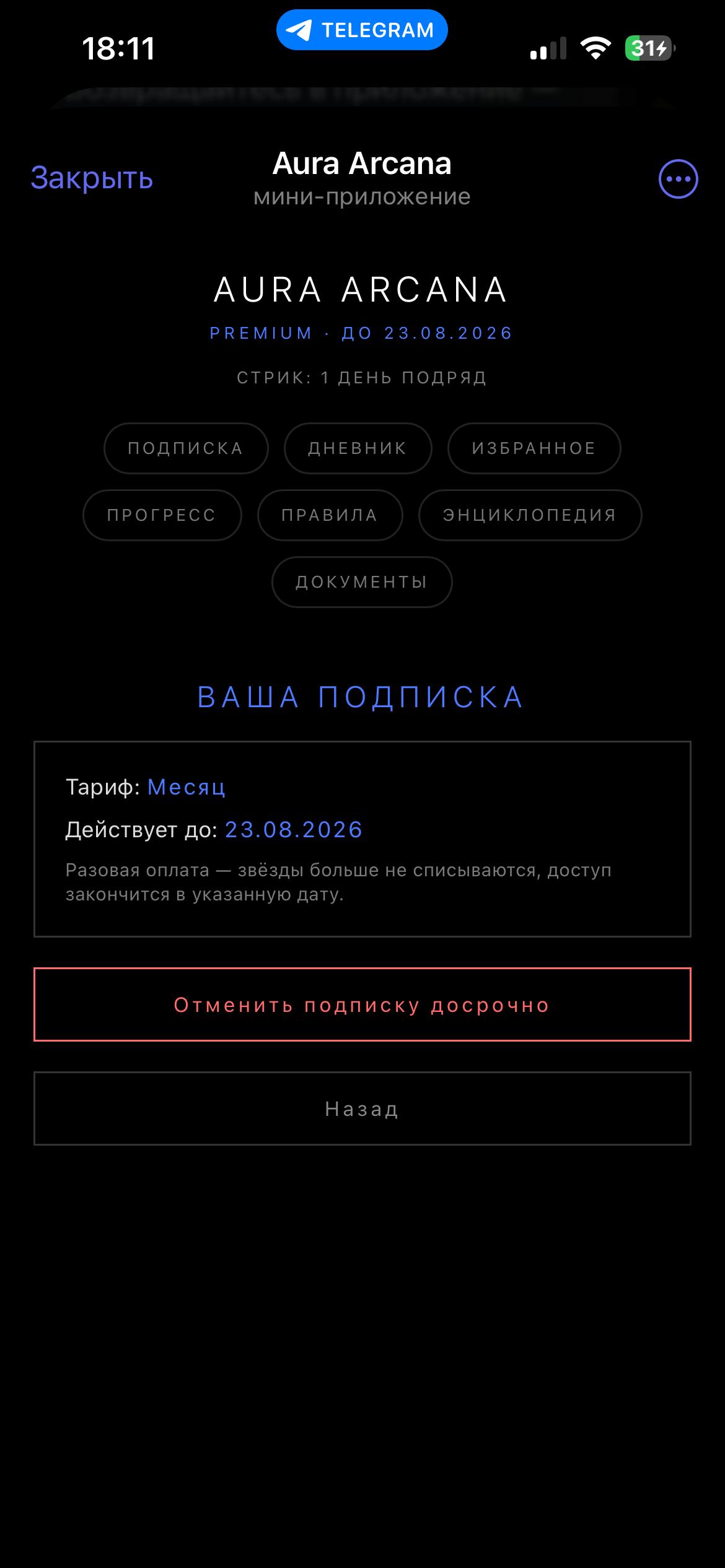725x1568 pixels.
Task: Close the mini app with Закрыть
Action: point(92,178)
